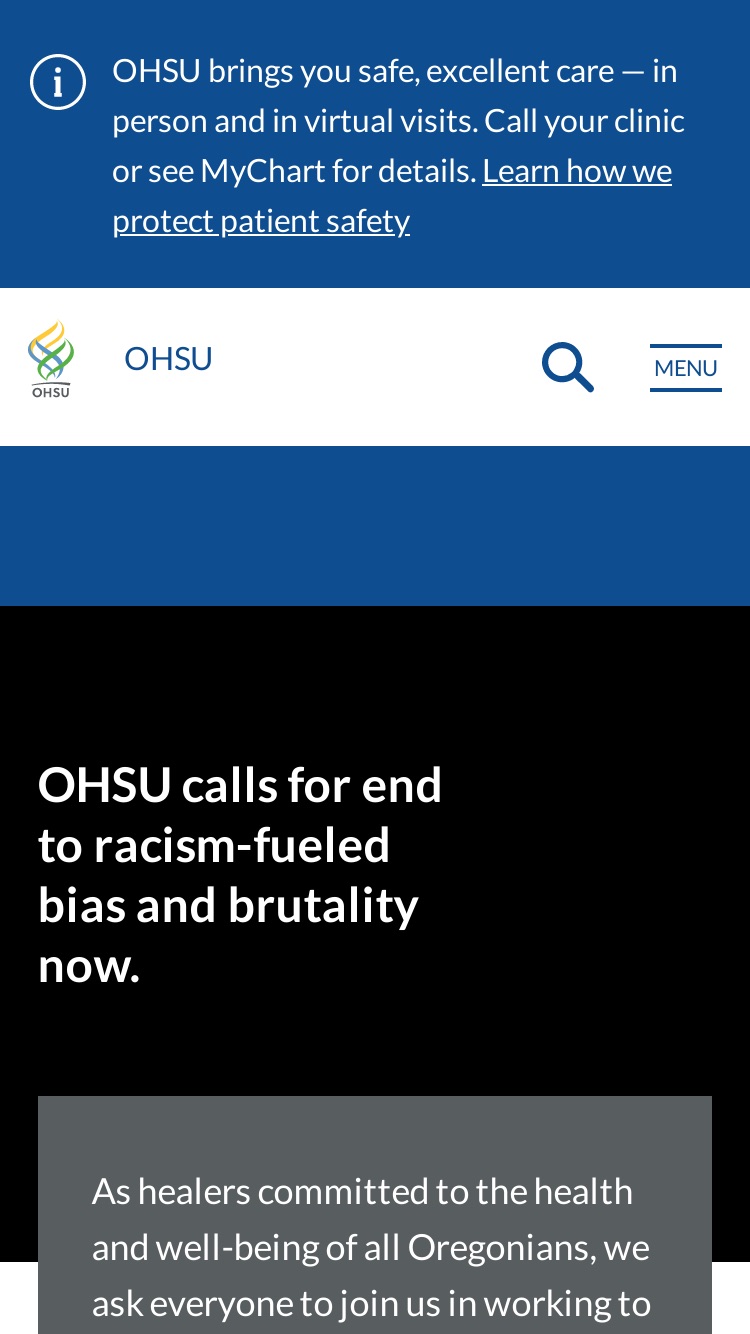Open the patient safety link in banner
The width and height of the screenshot is (750, 1334).
[261, 220]
